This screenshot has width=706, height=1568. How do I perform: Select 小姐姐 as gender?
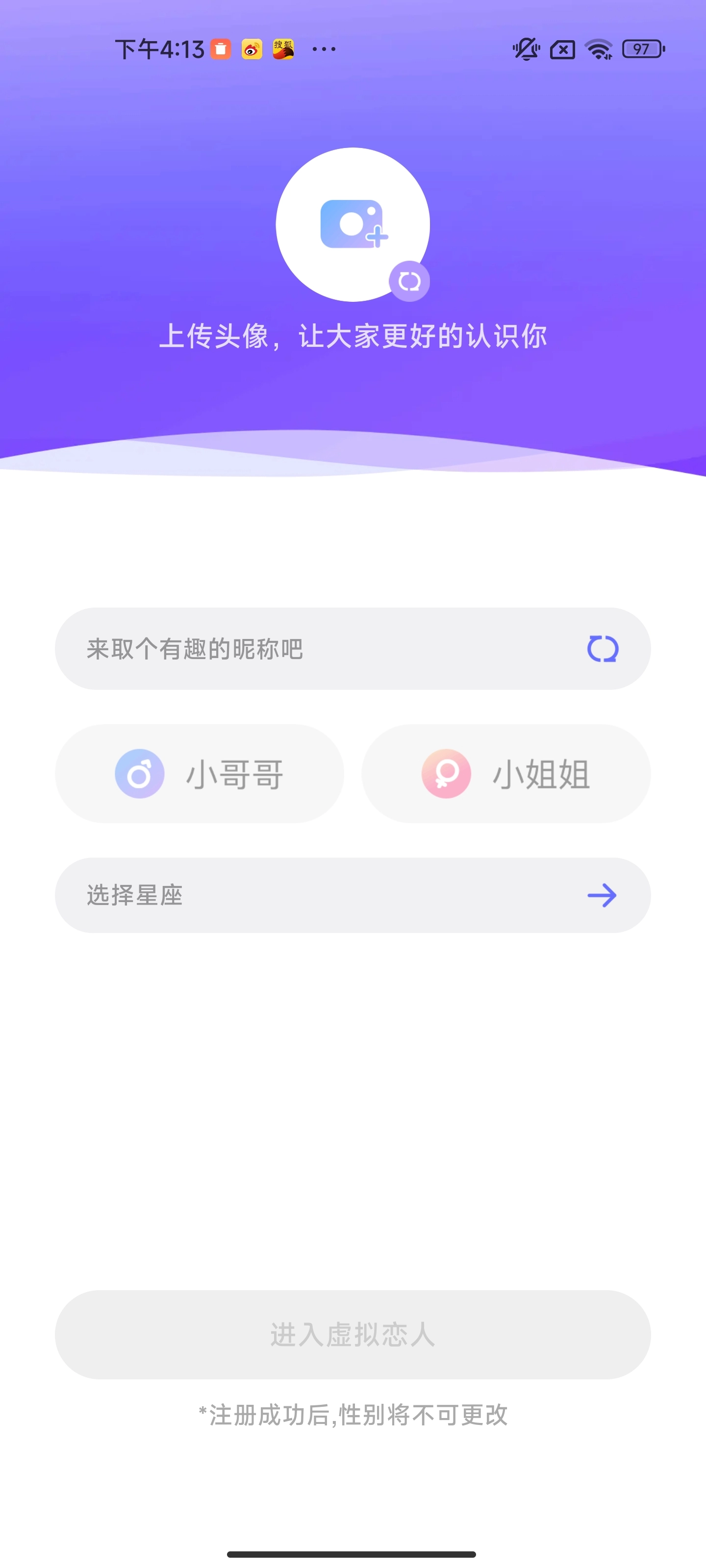tap(505, 774)
